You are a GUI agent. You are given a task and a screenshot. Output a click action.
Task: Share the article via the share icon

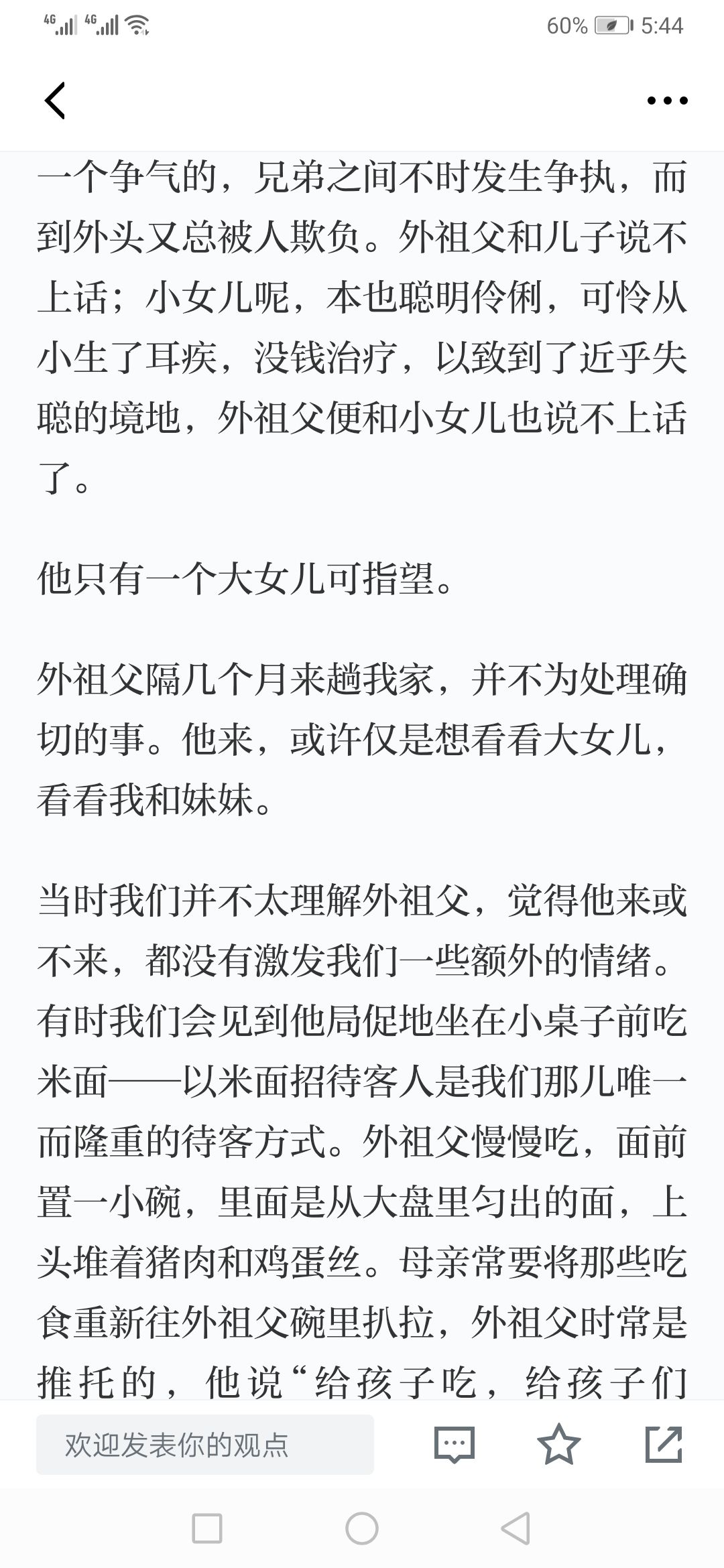click(664, 1444)
